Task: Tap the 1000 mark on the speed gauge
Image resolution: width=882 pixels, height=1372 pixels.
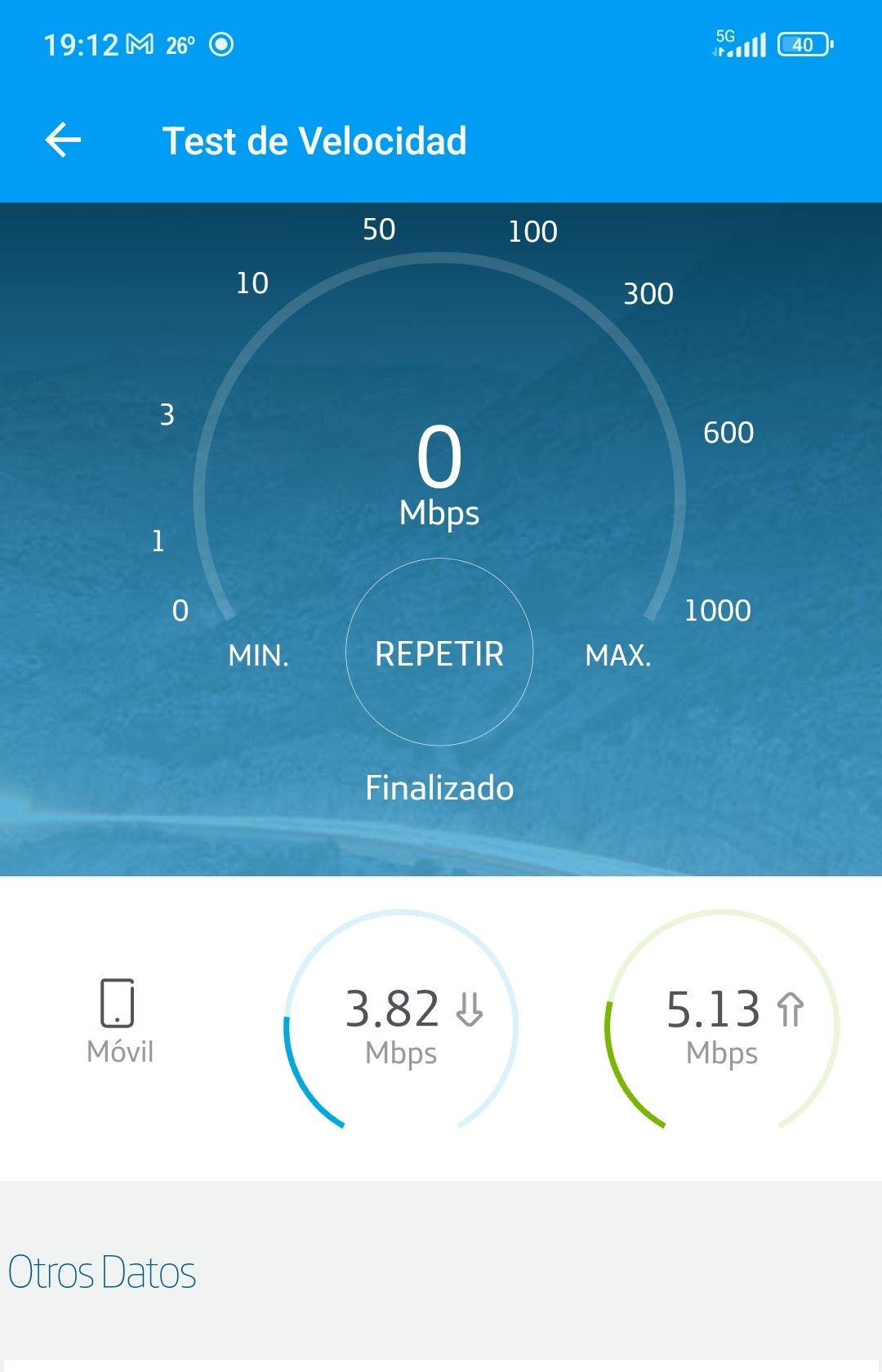Action: click(x=720, y=610)
